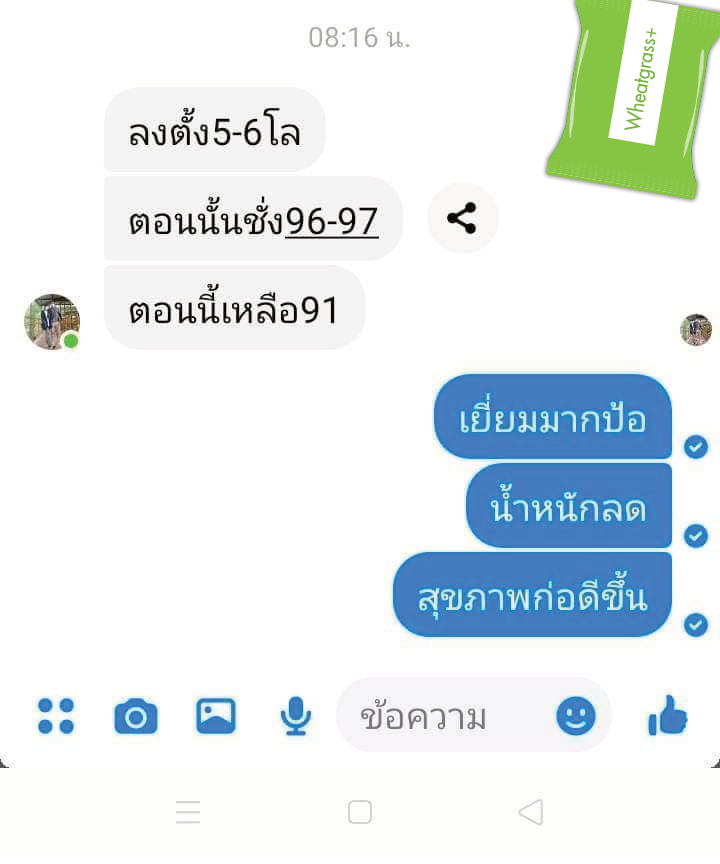The width and height of the screenshot is (720, 864).
Task: Open the photo gallery picker
Action: pos(216,716)
